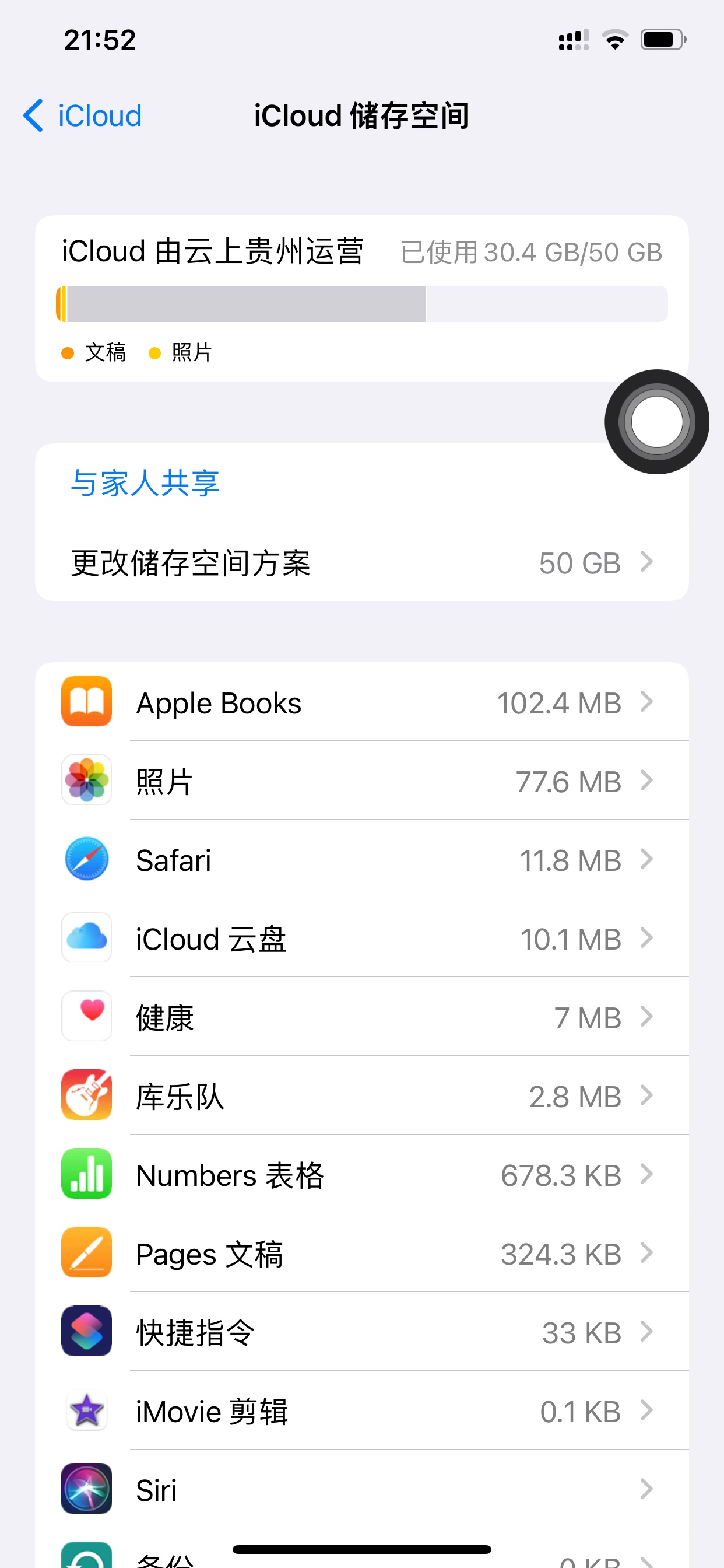724x1568 pixels.
Task: Tap the AssistiveTouch floating button
Action: (x=656, y=421)
